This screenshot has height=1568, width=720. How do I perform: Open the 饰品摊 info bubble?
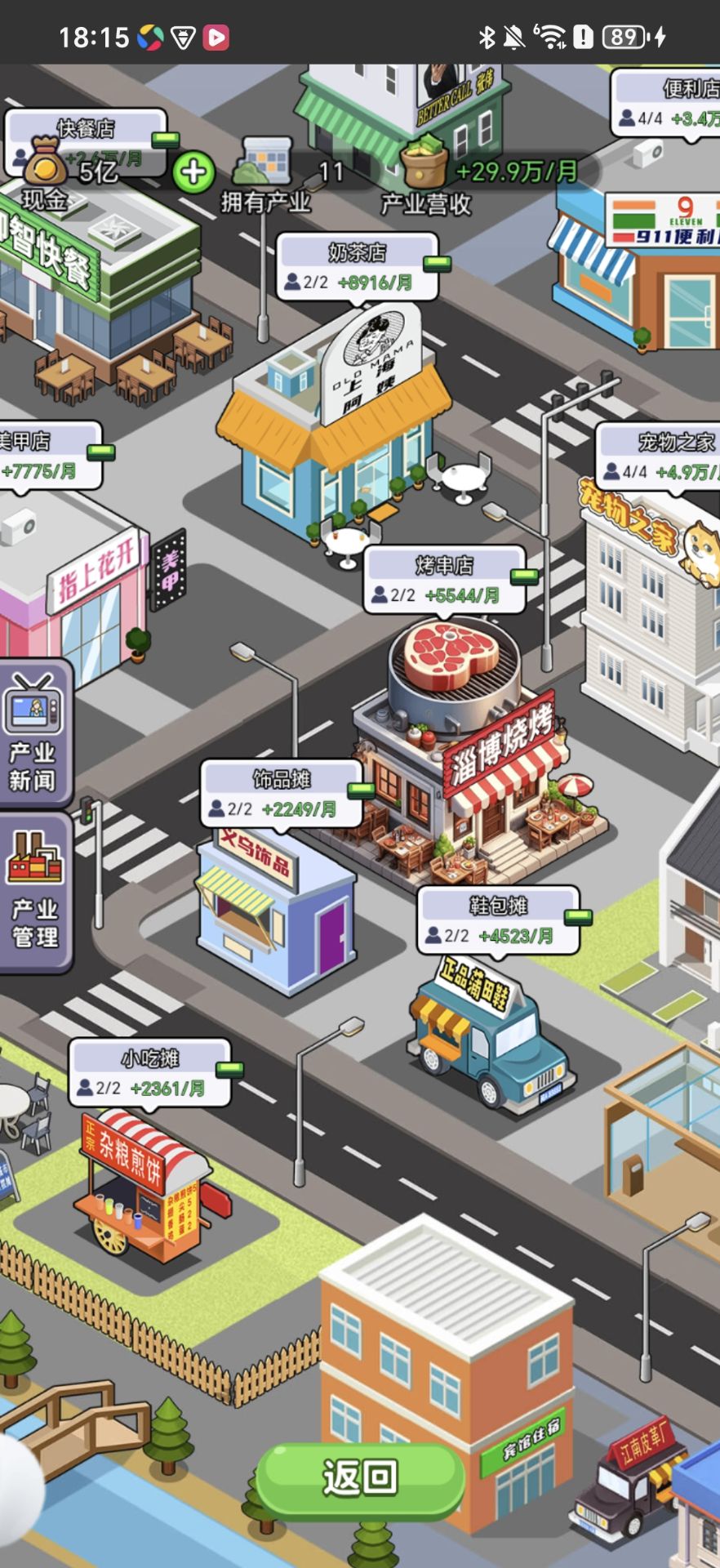click(281, 795)
